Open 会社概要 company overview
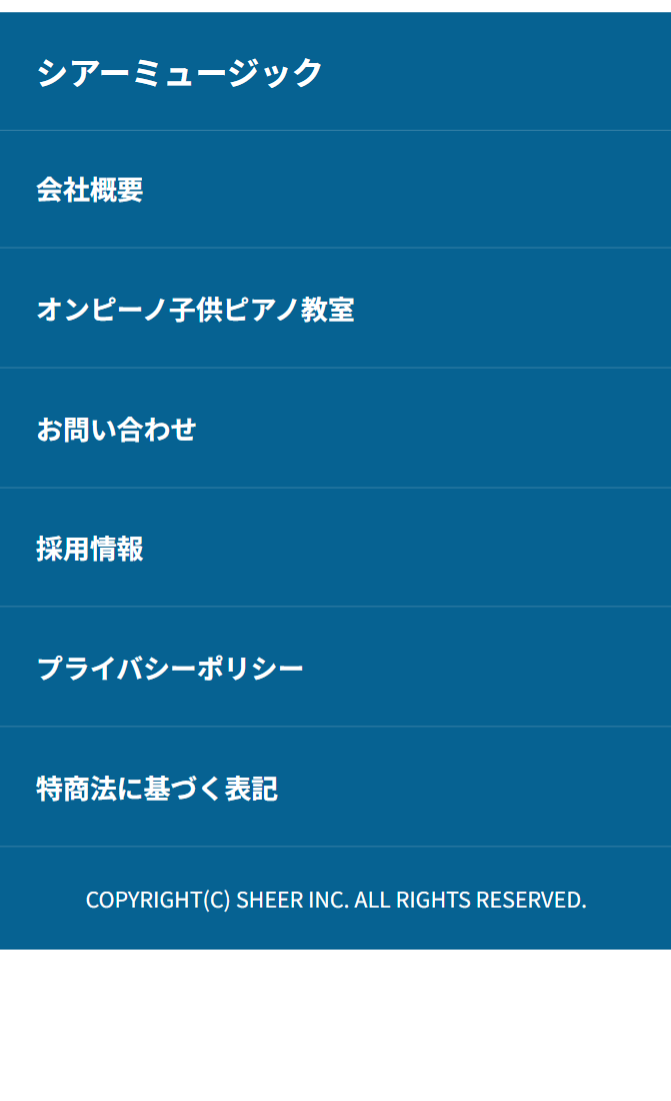The width and height of the screenshot is (671, 1101). pyautogui.click(x=90, y=190)
